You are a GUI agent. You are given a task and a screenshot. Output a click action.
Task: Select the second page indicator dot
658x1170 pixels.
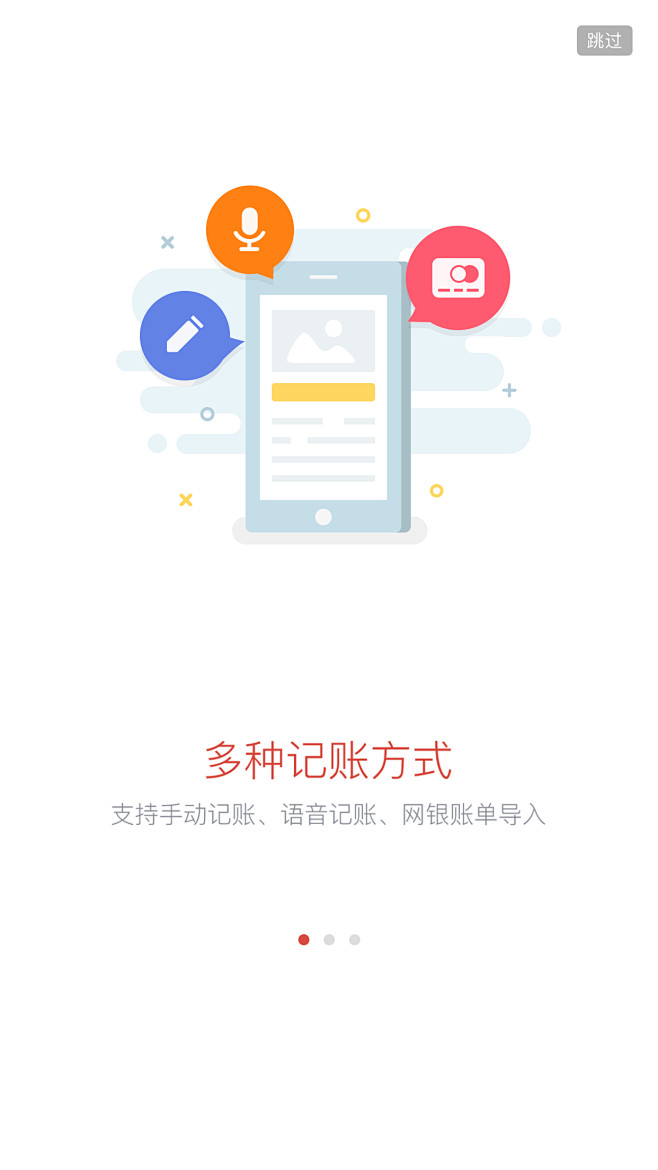(x=329, y=940)
